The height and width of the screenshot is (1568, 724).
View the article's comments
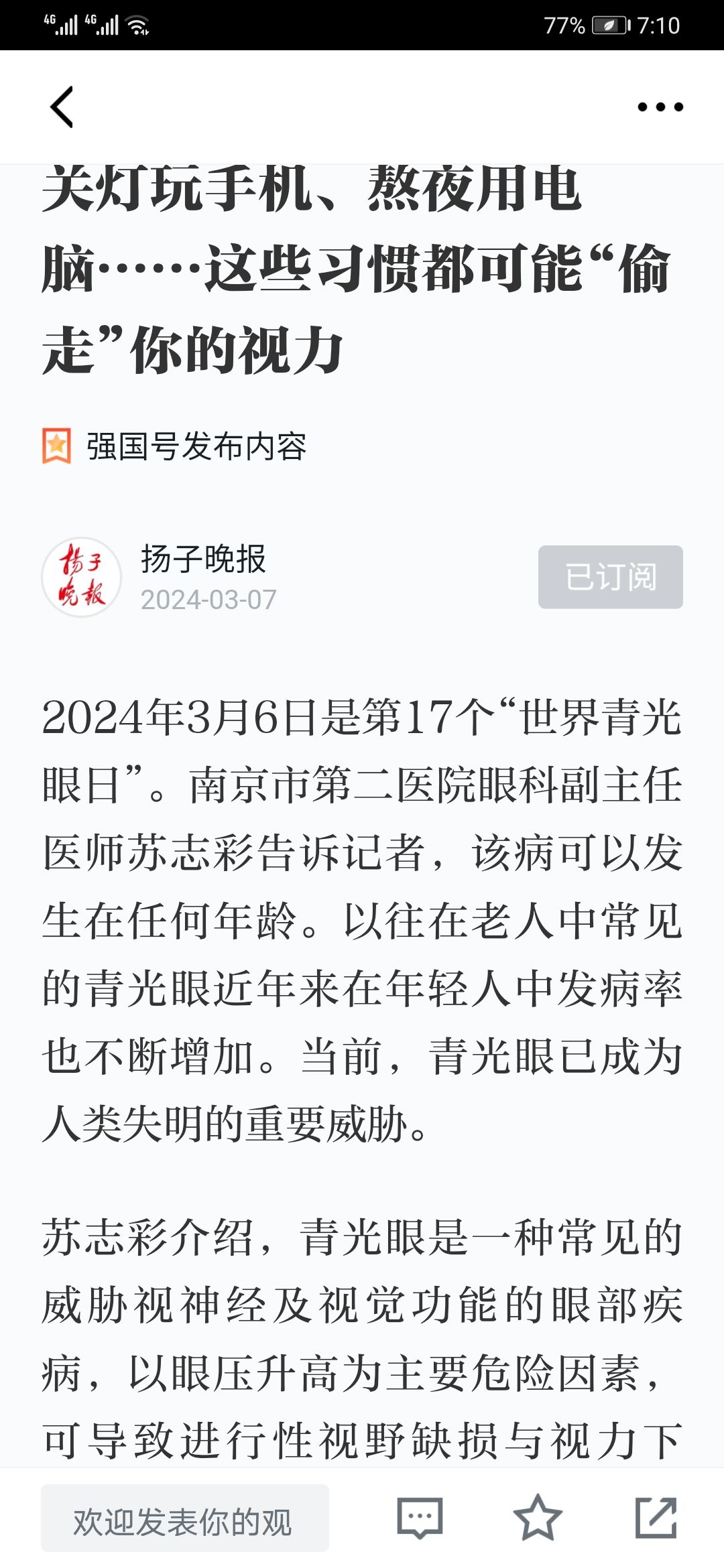pos(420,1518)
